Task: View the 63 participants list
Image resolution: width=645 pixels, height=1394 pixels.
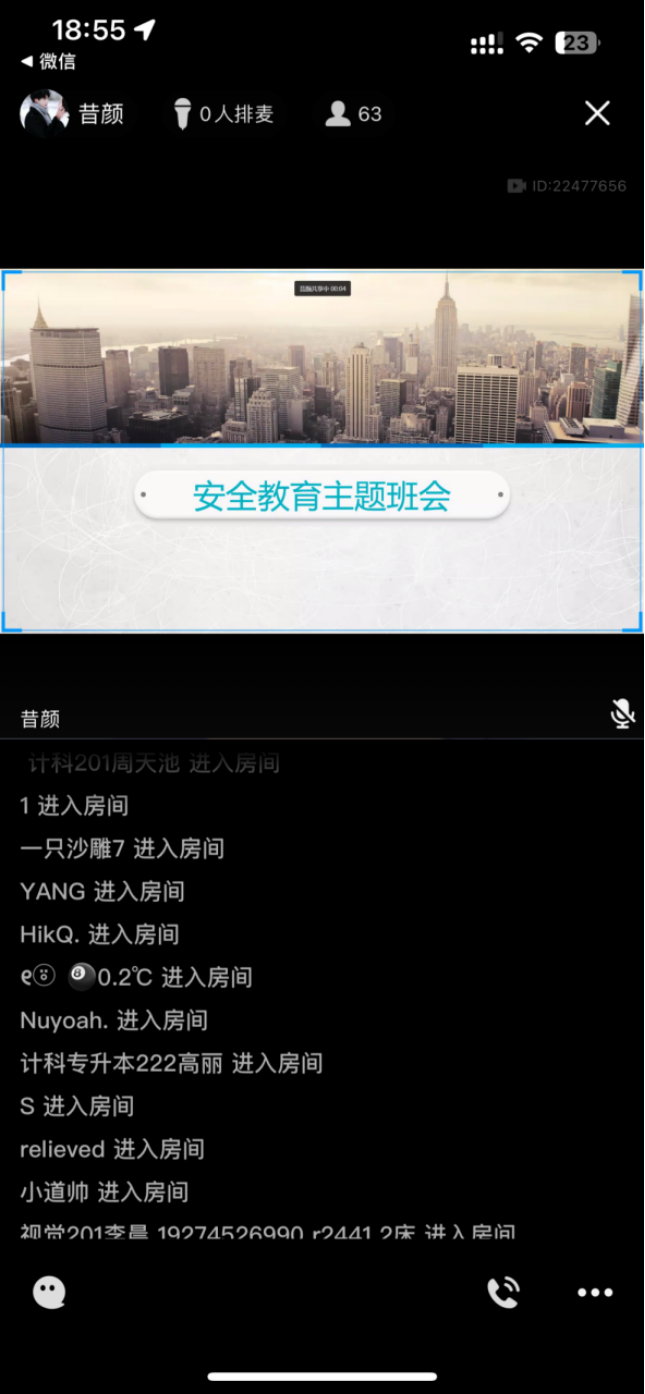Action: point(354,114)
